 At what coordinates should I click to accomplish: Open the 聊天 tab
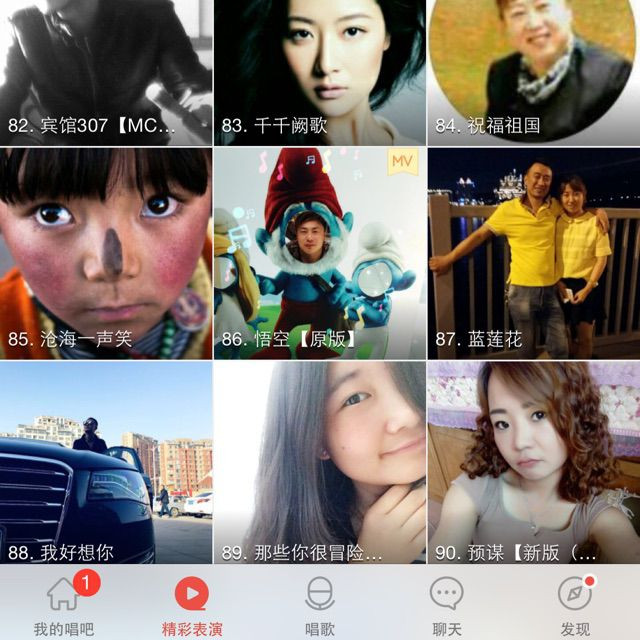pyautogui.click(x=447, y=605)
